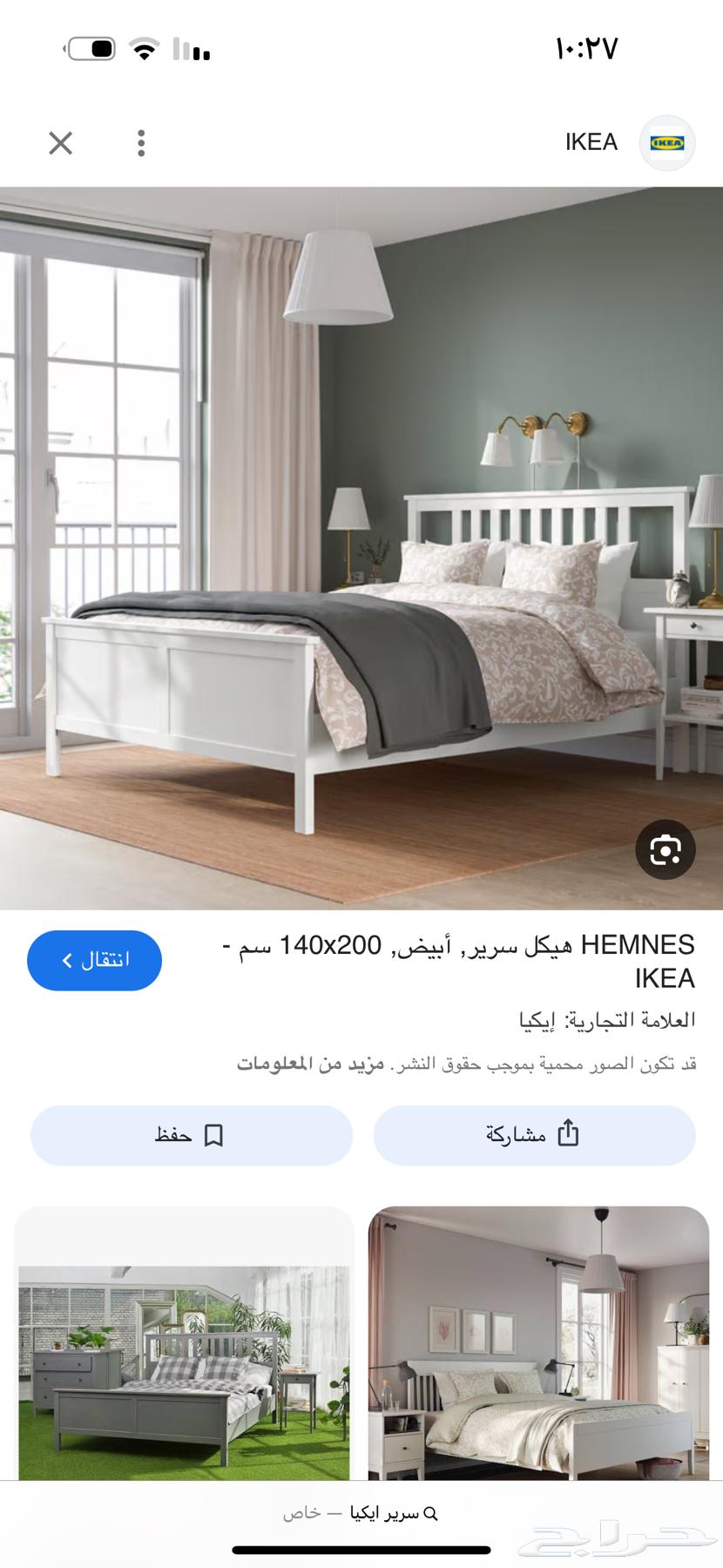
Task: Toggle the silent mode switch indicator
Action: coord(90,50)
